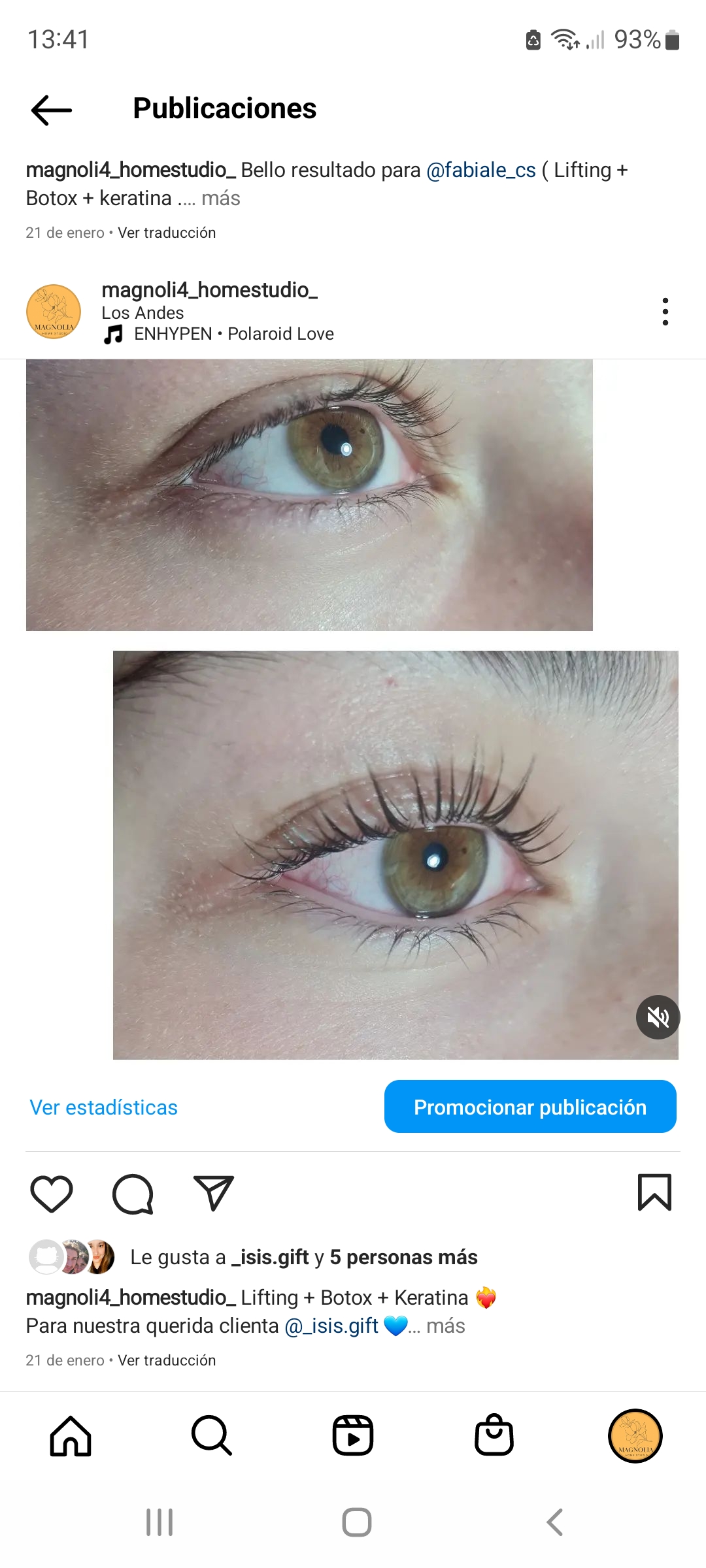706x1568 pixels.
Task: Open the Shop bag tab
Action: click(494, 1436)
